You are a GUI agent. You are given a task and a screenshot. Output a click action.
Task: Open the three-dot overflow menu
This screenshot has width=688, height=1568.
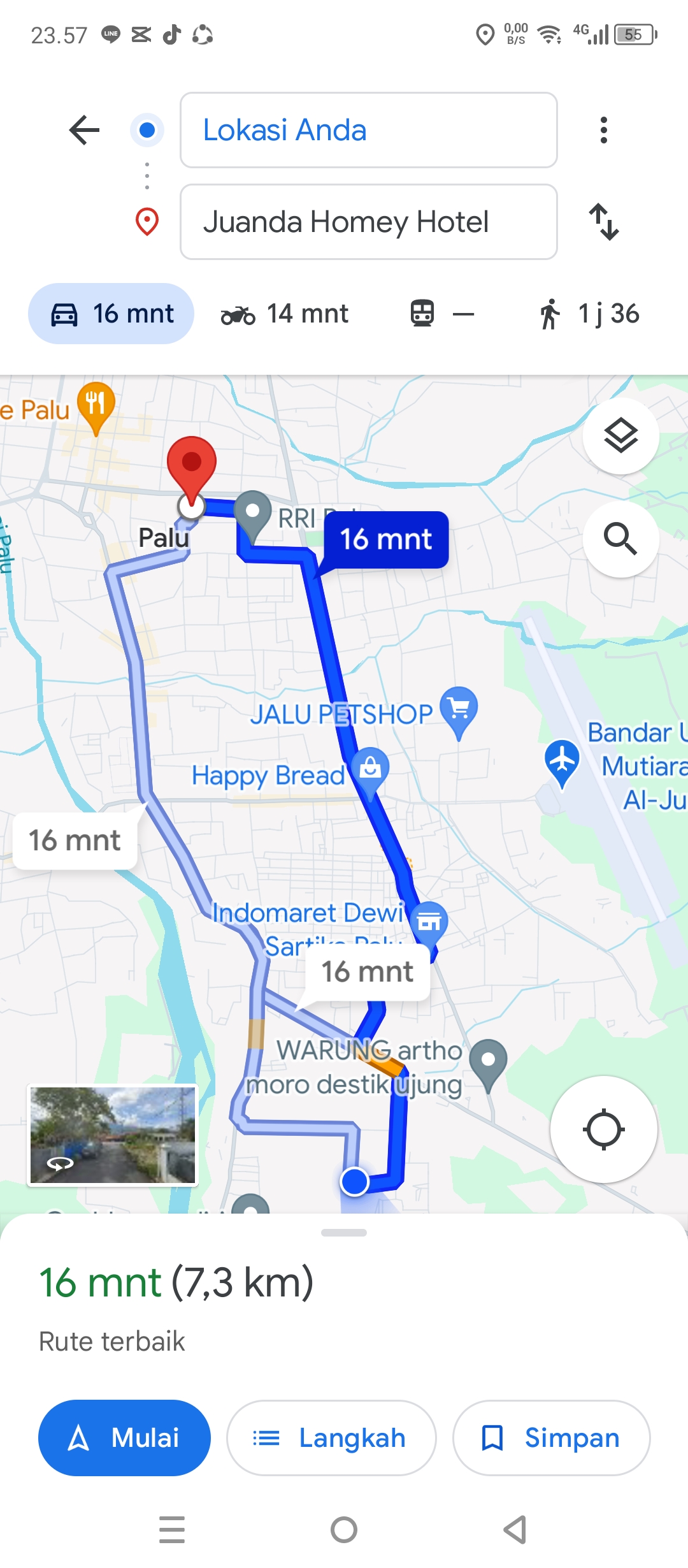point(603,130)
